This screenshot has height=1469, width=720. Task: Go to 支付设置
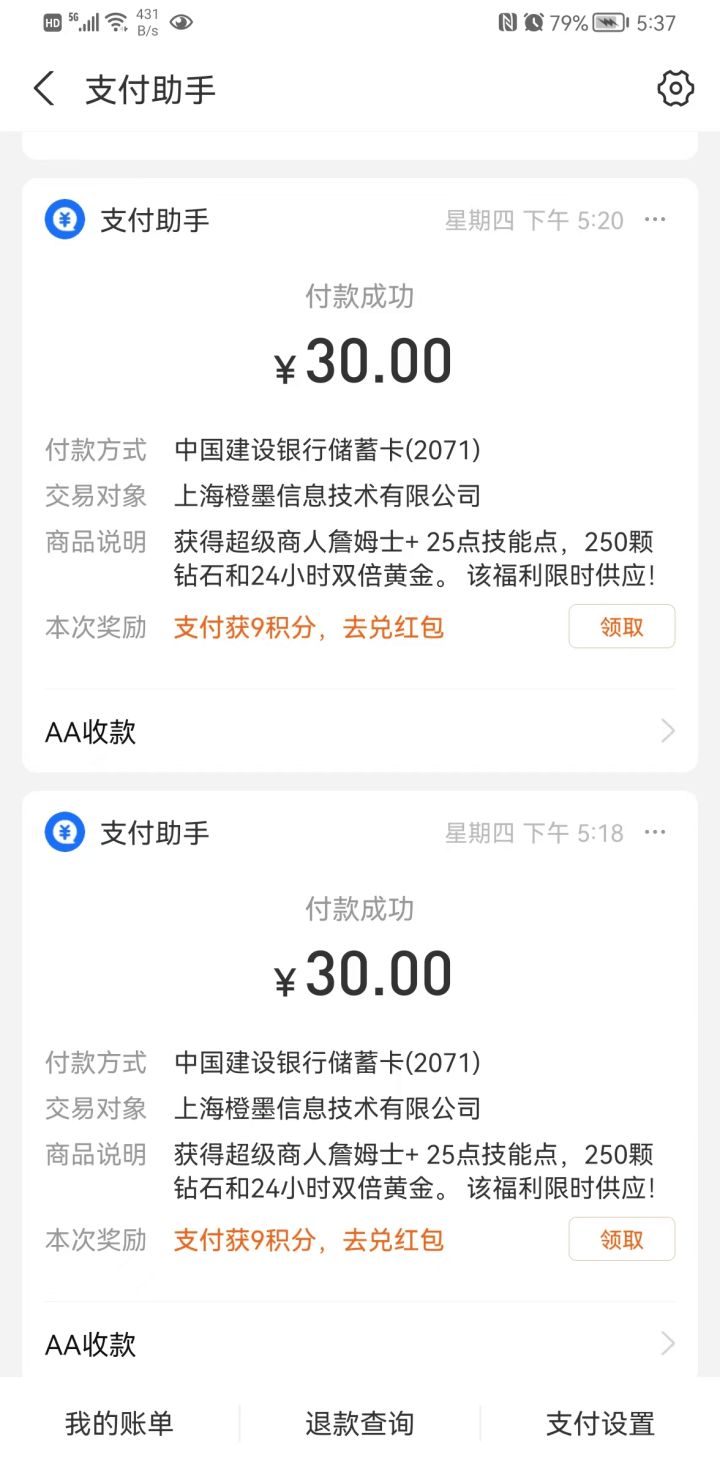click(600, 1423)
